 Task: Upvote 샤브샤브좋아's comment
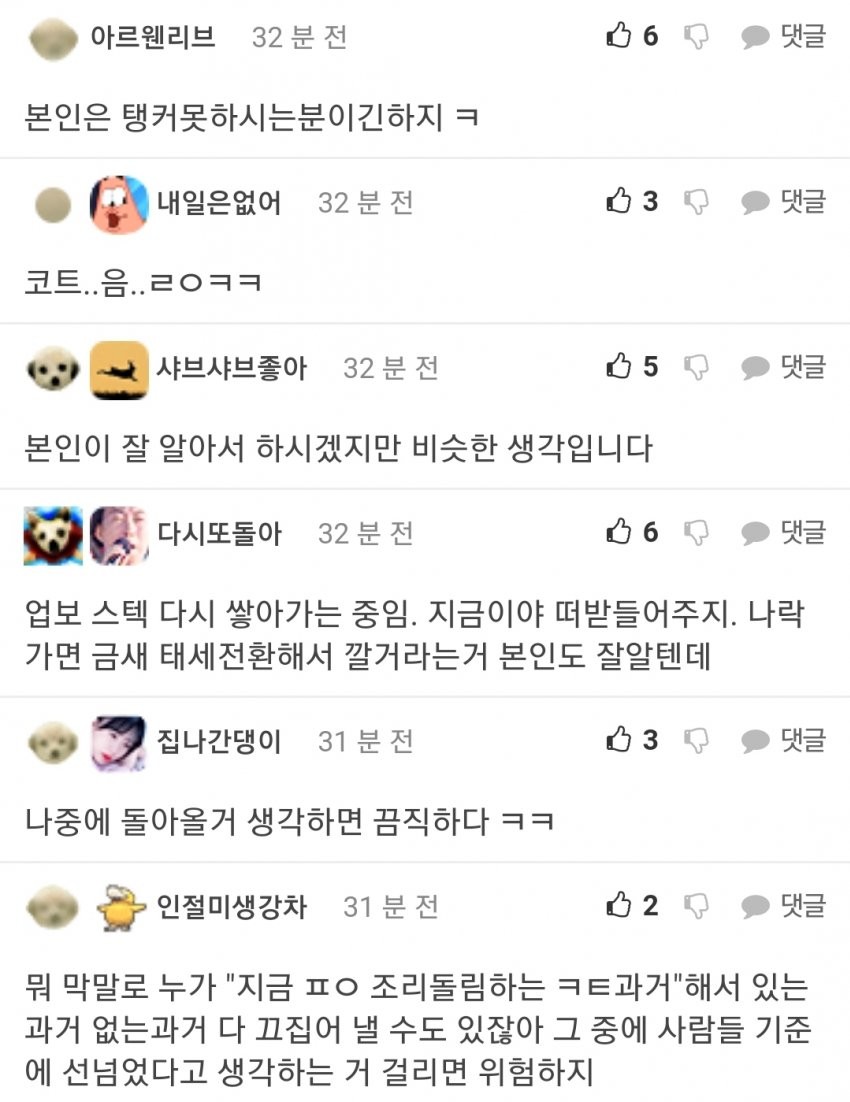620,367
